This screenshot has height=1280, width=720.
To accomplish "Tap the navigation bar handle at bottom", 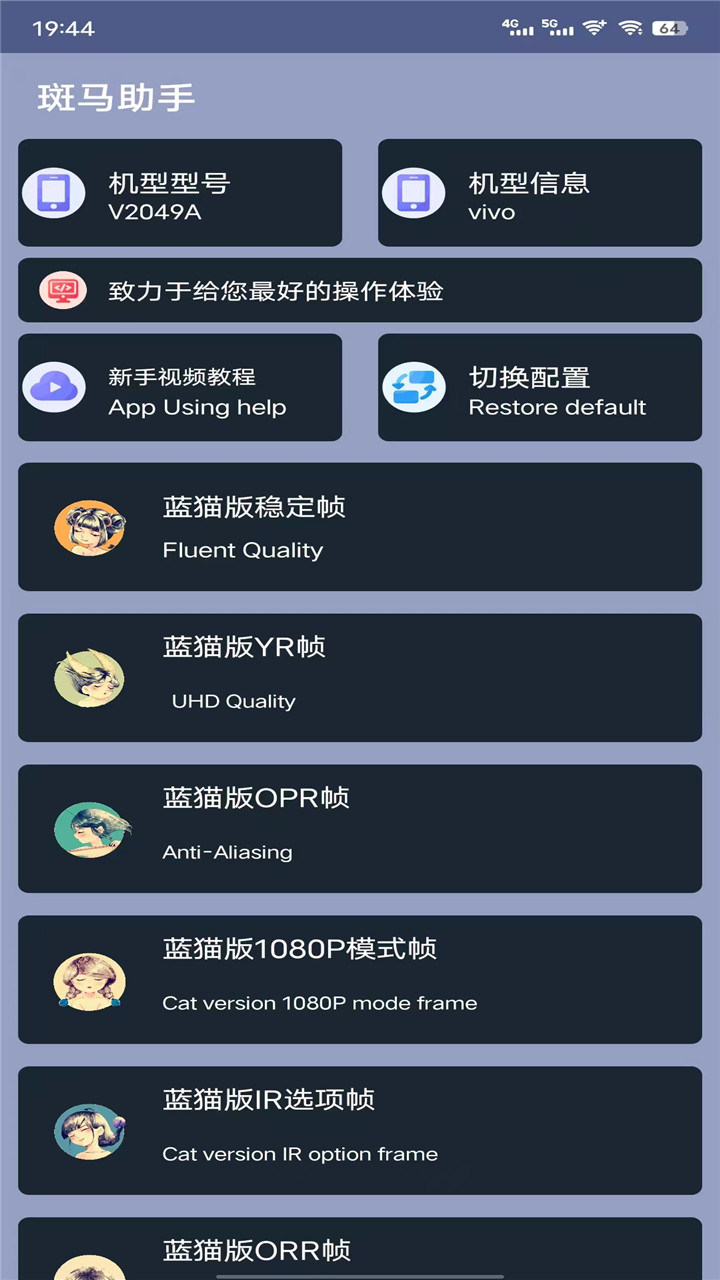I will click(x=360, y=1272).
